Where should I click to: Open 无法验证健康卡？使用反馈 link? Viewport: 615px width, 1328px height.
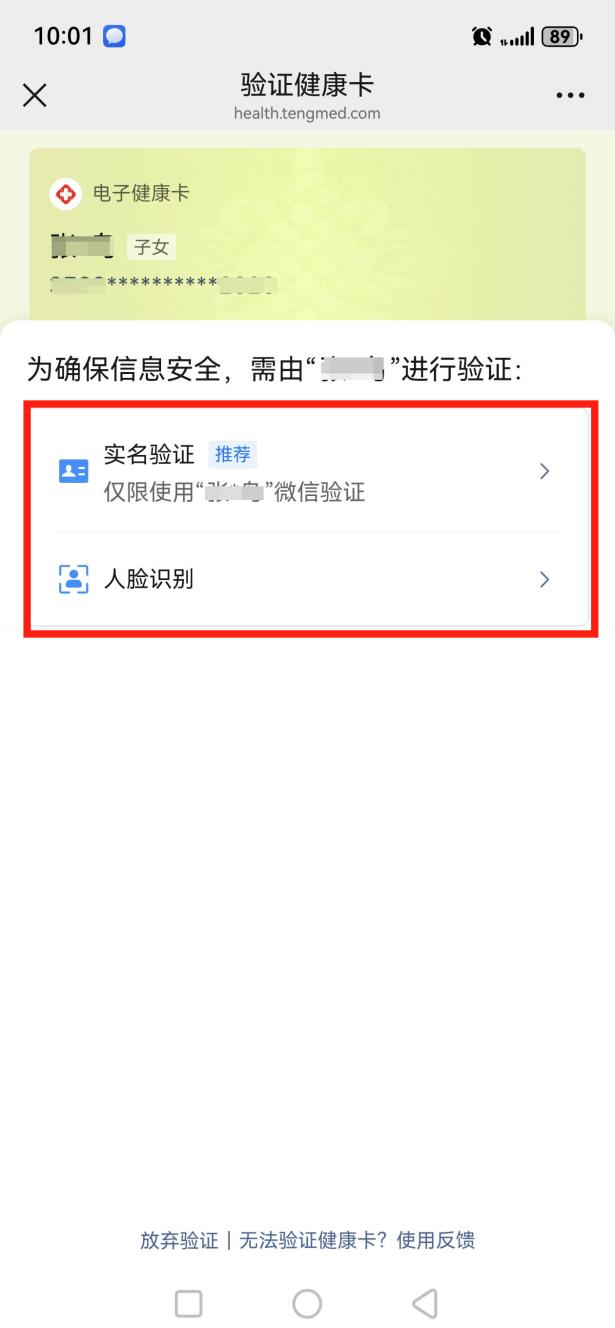[357, 1240]
